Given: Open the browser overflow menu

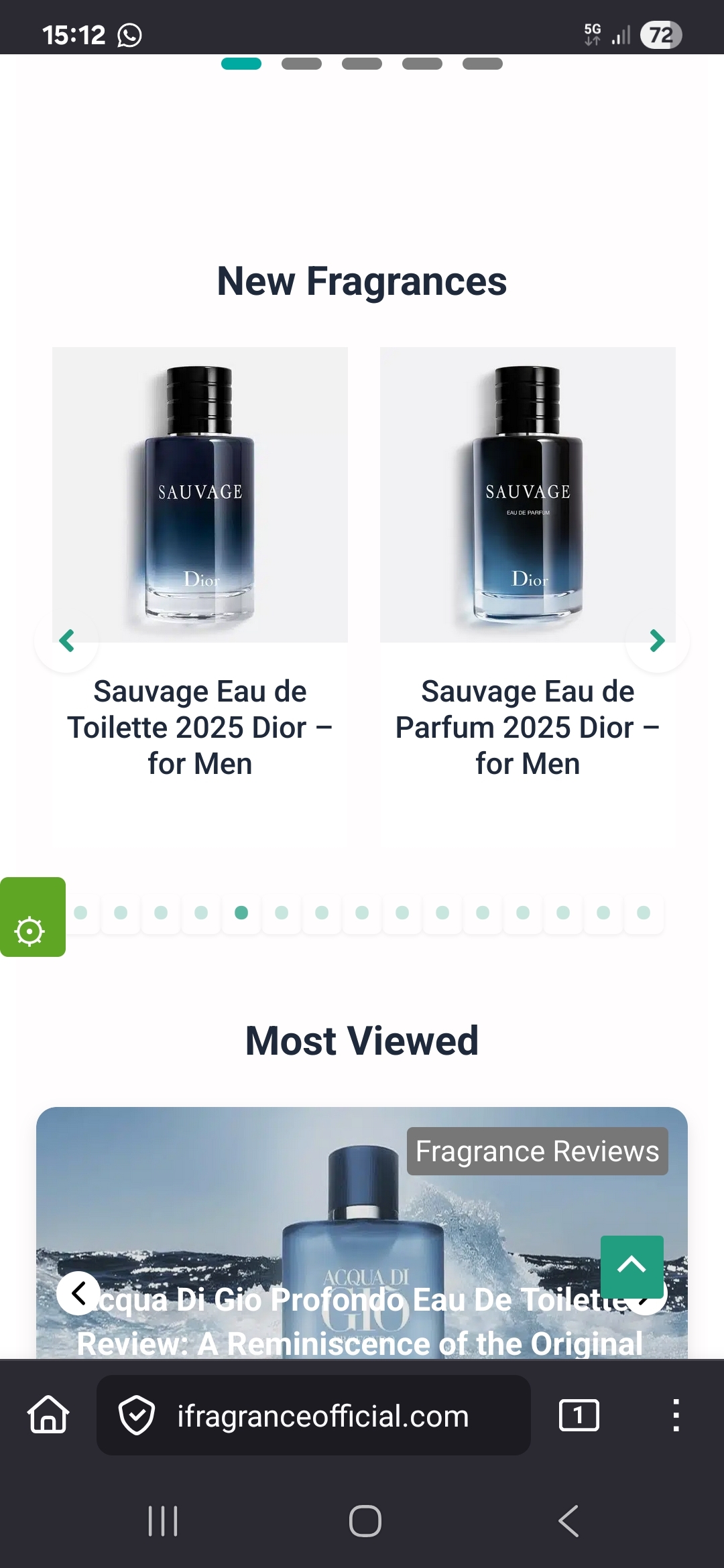Looking at the screenshot, I should point(676,1415).
